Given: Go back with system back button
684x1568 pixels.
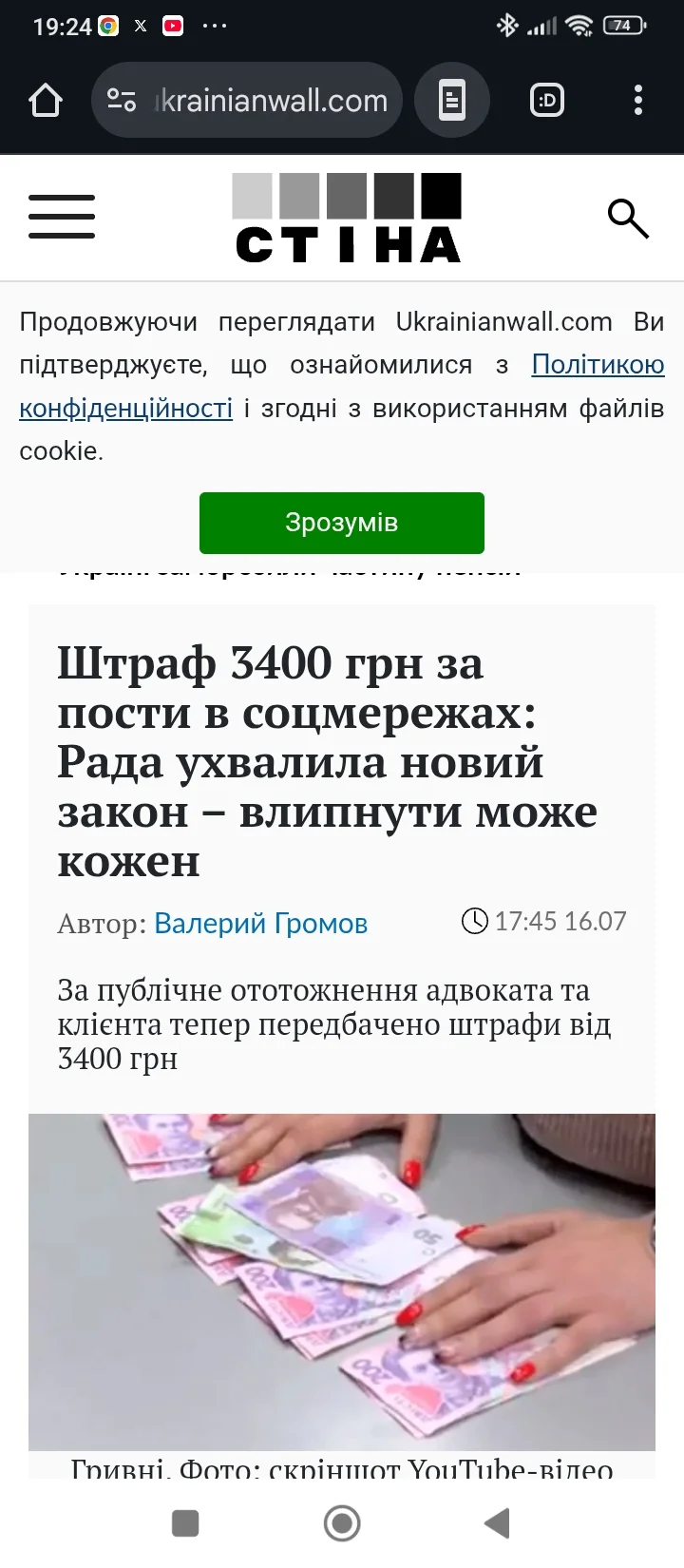Looking at the screenshot, I should click(x=498, y=1523).
